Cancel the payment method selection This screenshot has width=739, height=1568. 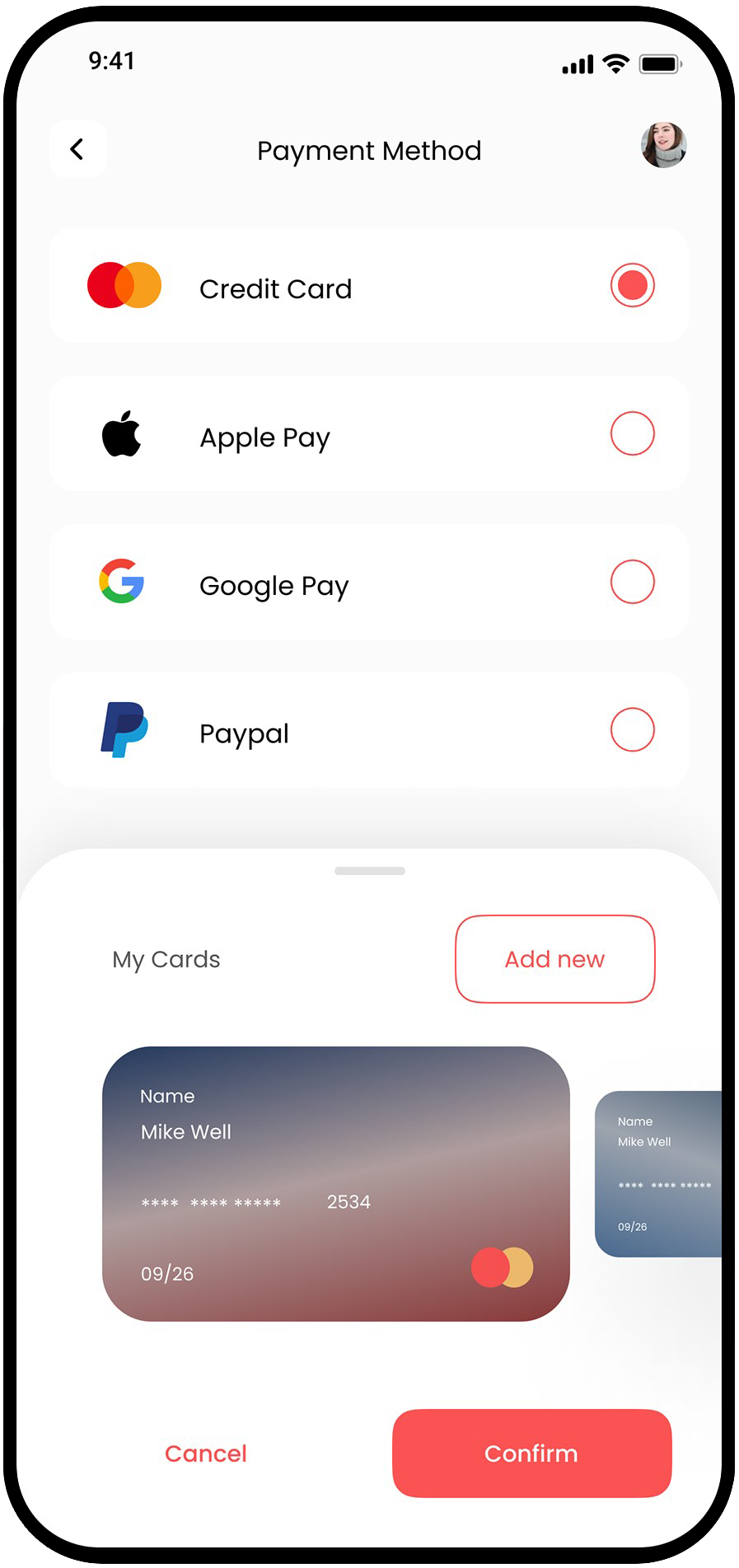(205, 1453)
